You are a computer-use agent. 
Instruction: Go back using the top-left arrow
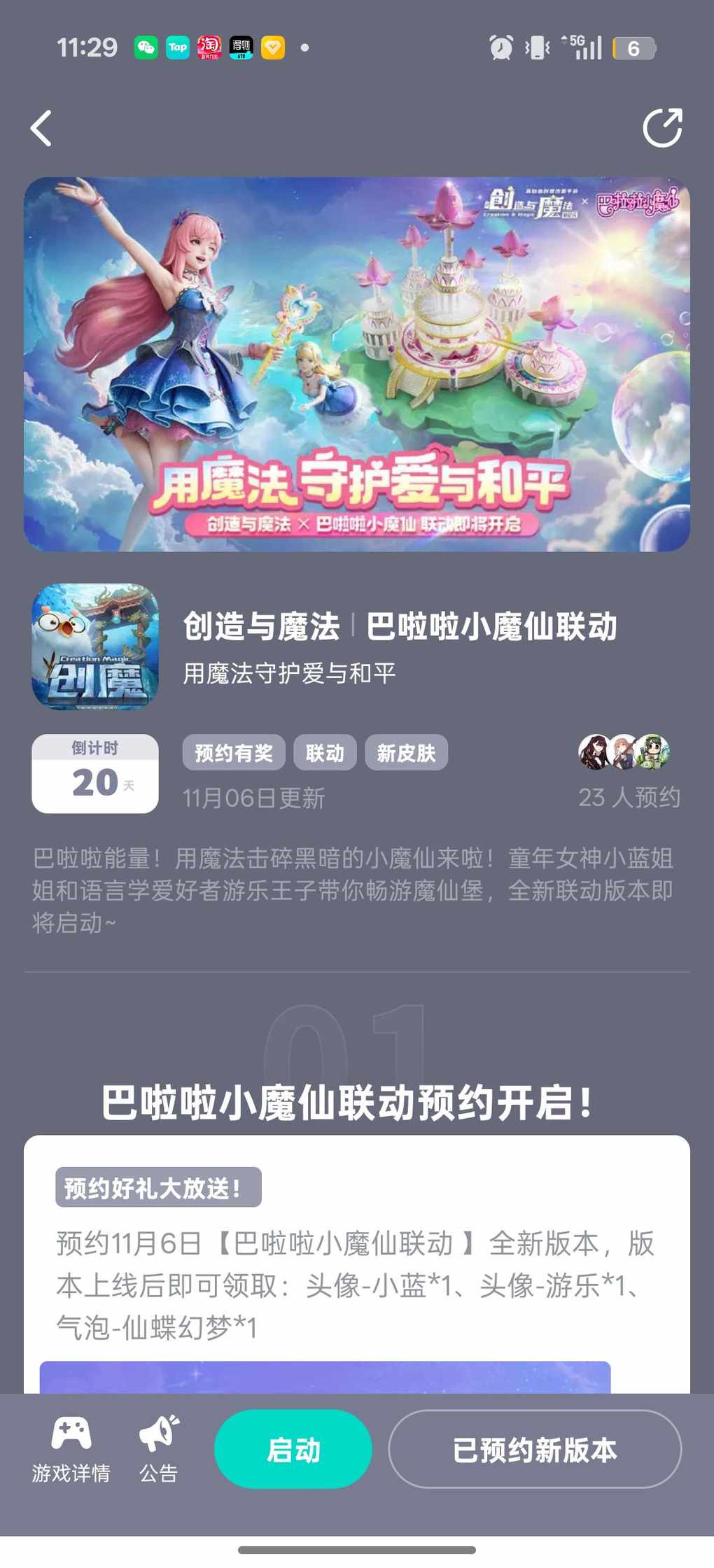[41, 129]
